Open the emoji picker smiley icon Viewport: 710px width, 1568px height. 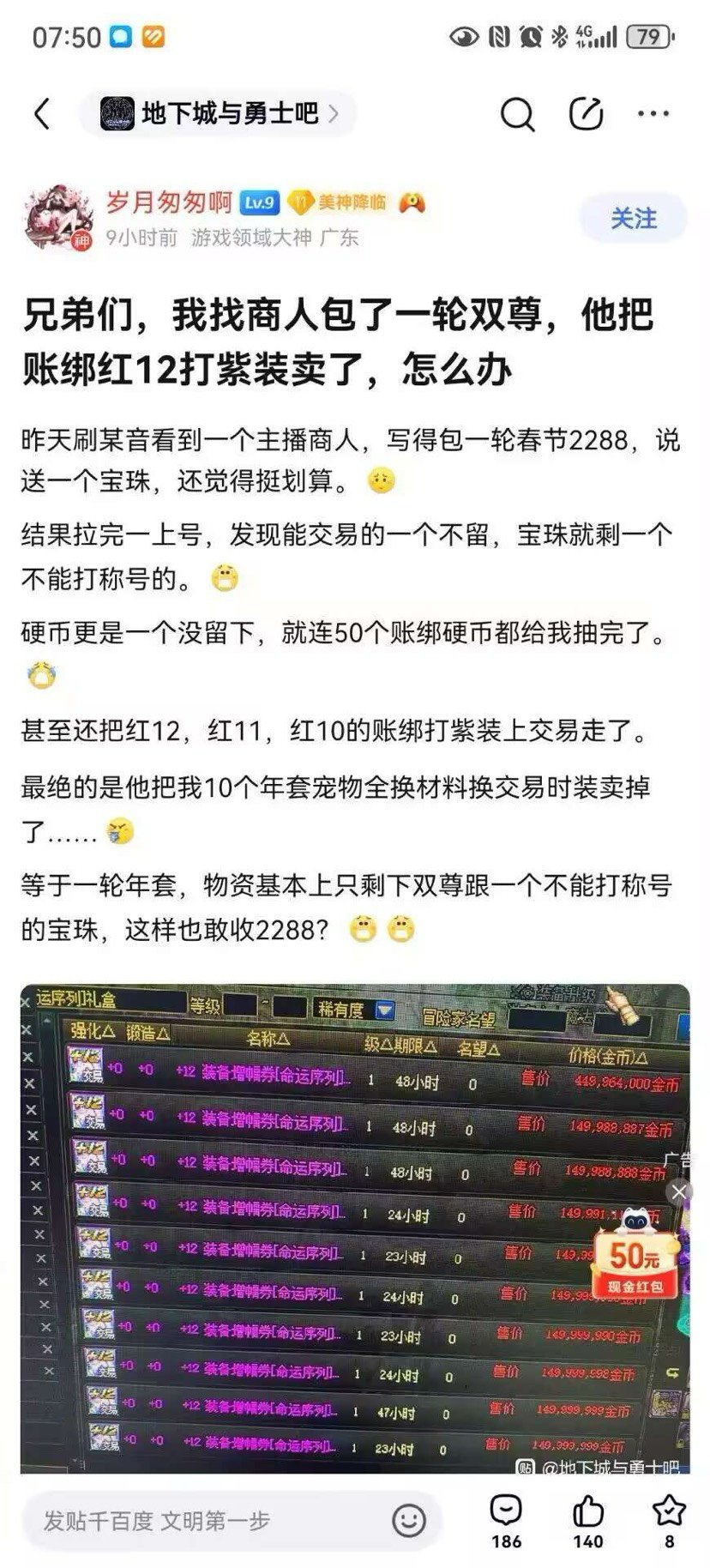409,1521
